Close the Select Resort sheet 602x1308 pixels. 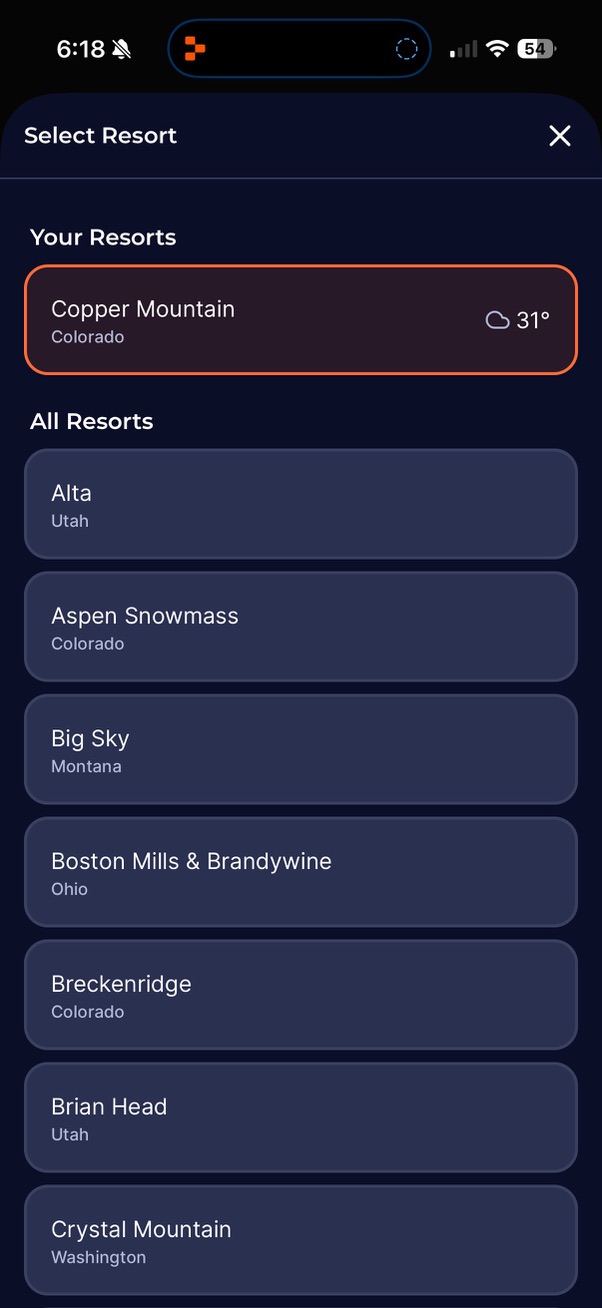pyautogui.click(x=560, y=136)
